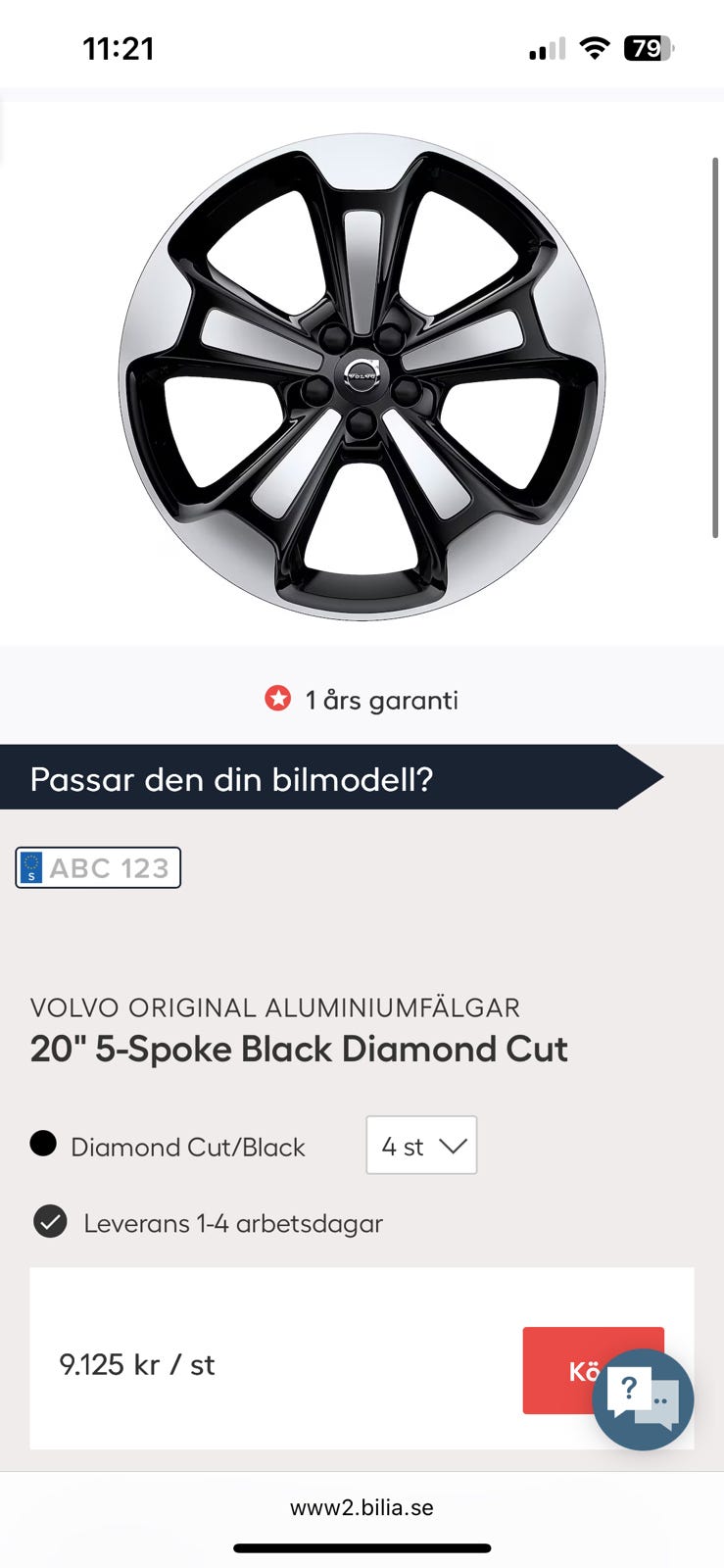
Task: Enter registration number in ABC 123 field
Action: tap(109, 868)
